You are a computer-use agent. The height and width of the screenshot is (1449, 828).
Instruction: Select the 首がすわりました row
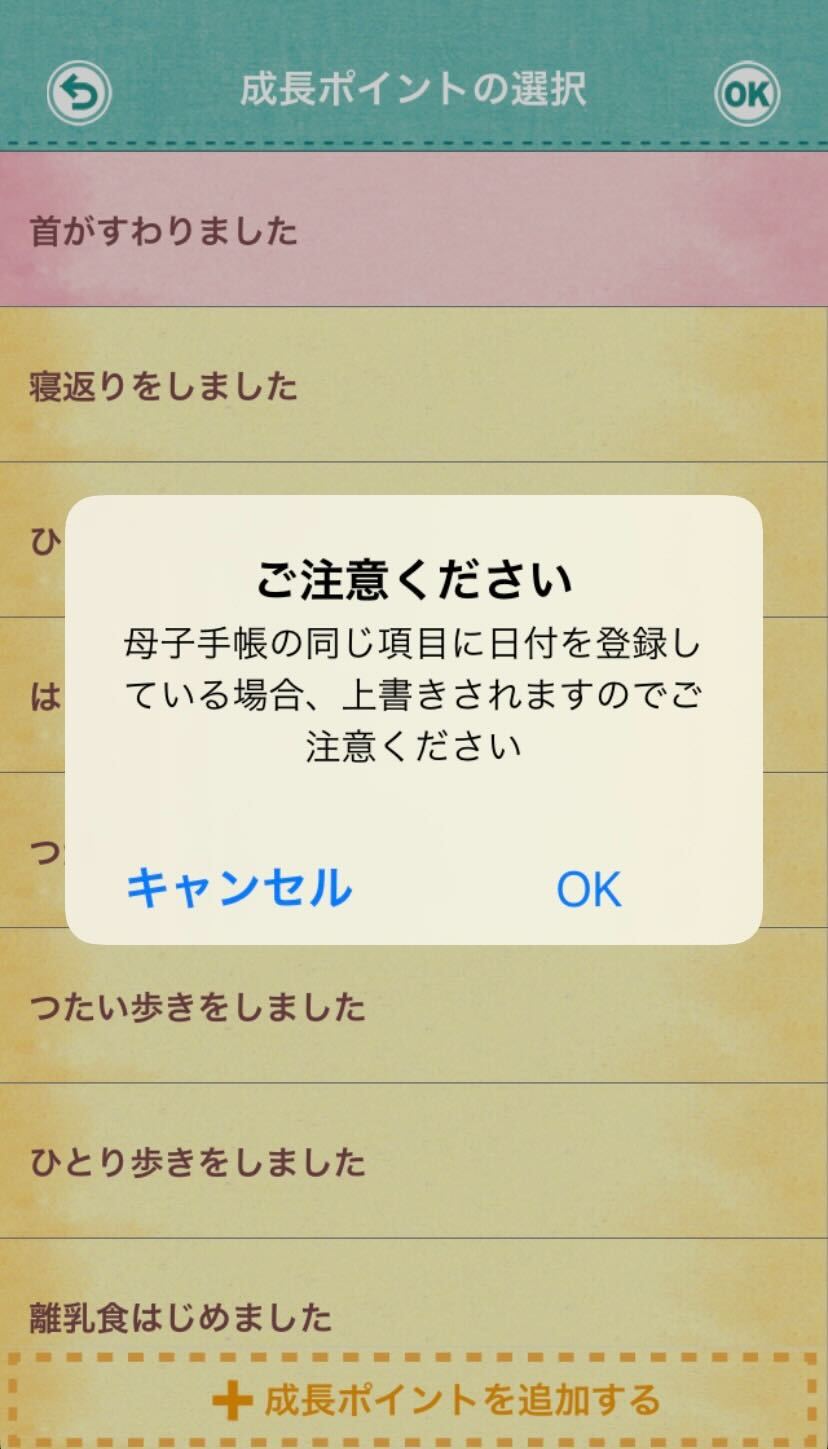pyautogui.click(x=414, y=230)
